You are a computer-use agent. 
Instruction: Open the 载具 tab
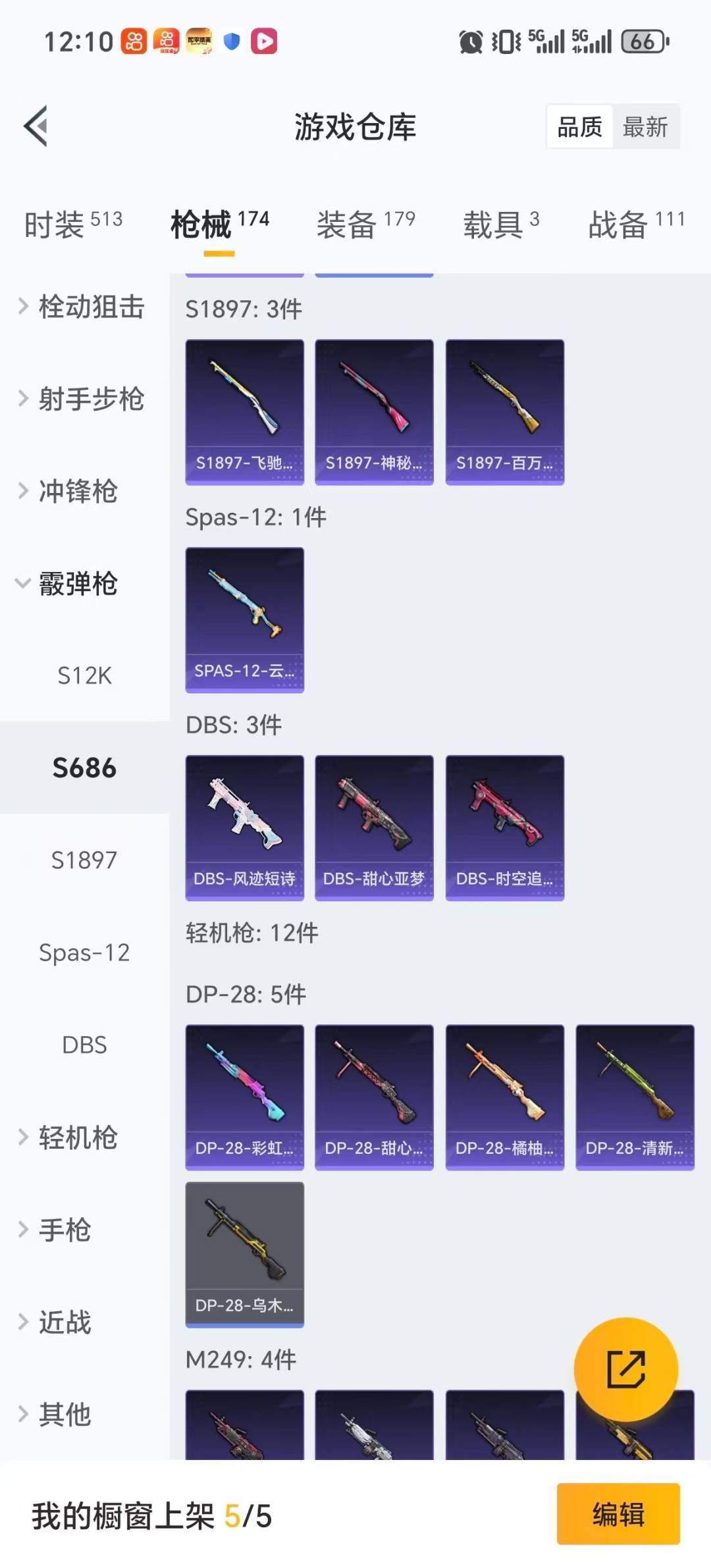(501, 224)
